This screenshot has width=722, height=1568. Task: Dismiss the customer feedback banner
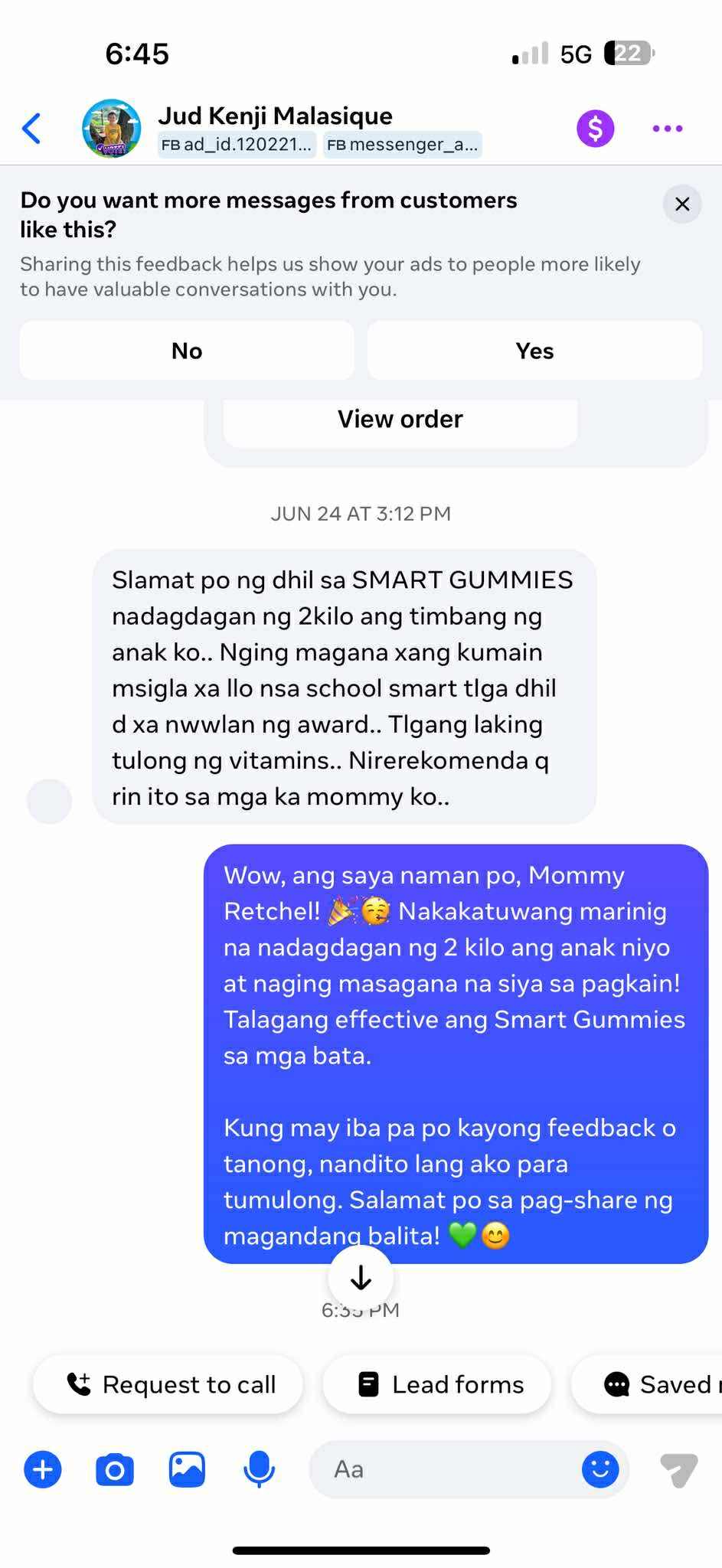click(x=681, y=204)
